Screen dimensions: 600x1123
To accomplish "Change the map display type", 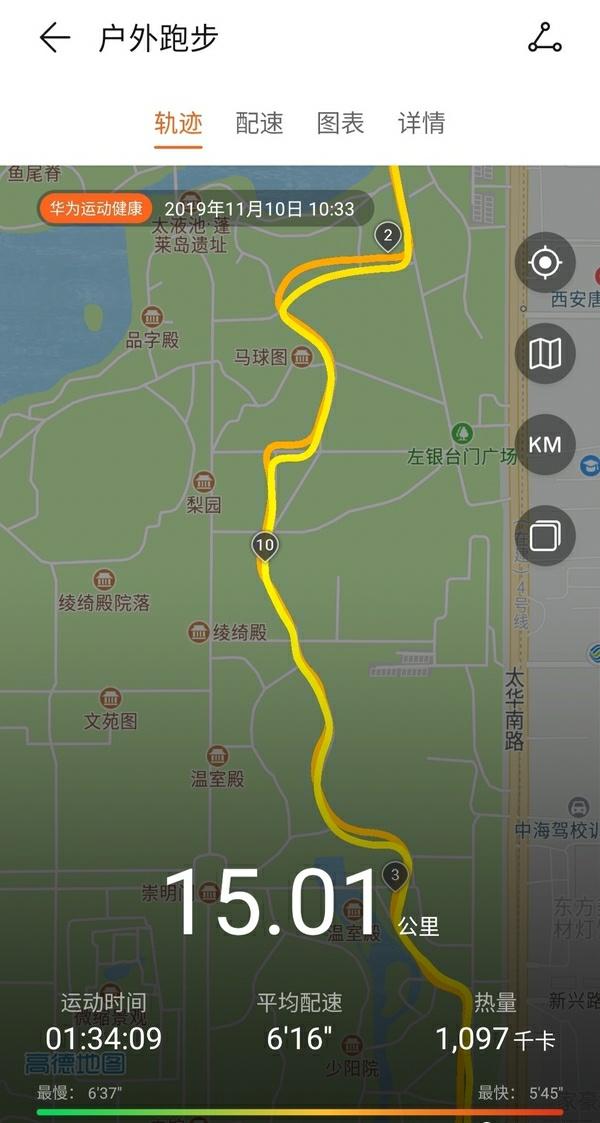I will click(545, 353).
